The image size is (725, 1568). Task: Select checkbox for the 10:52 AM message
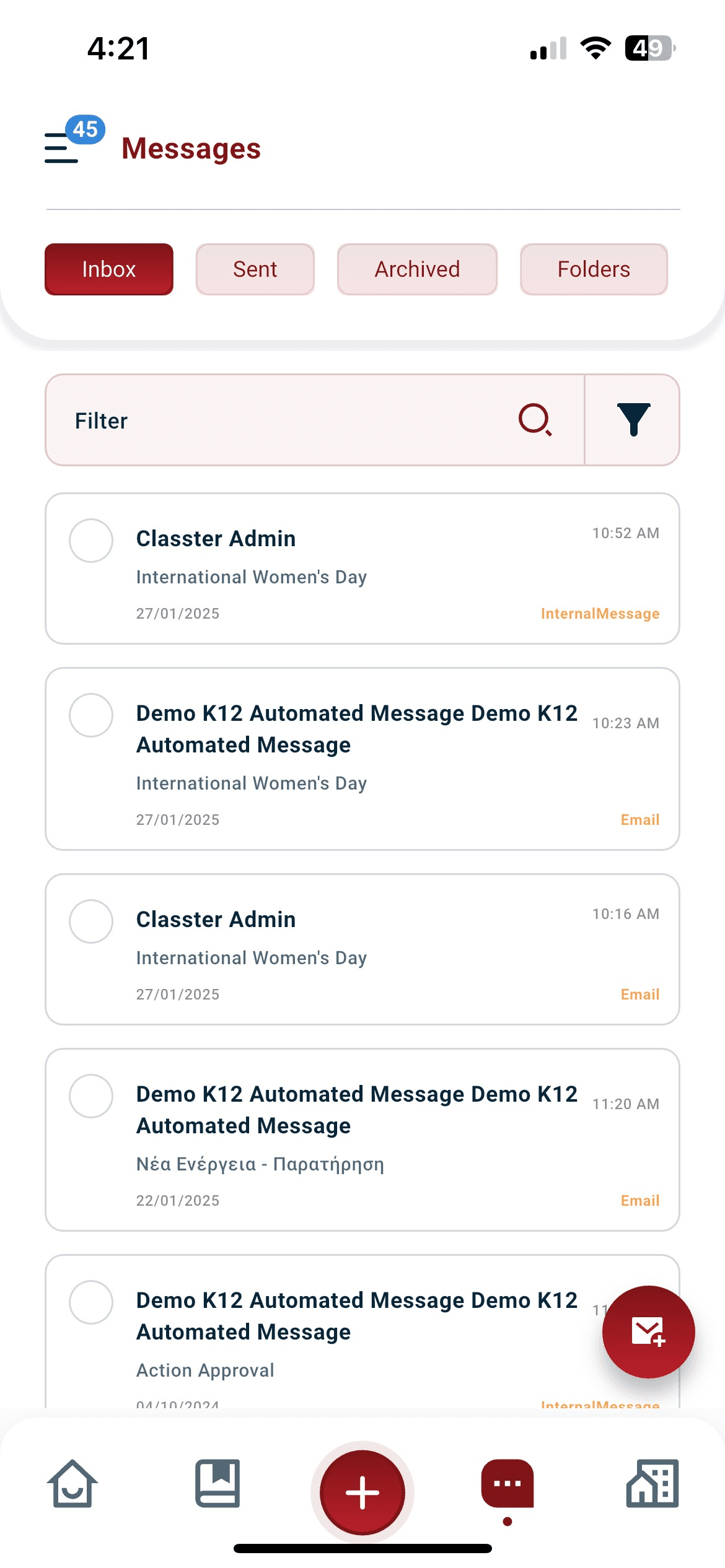(x=91, y=541)
